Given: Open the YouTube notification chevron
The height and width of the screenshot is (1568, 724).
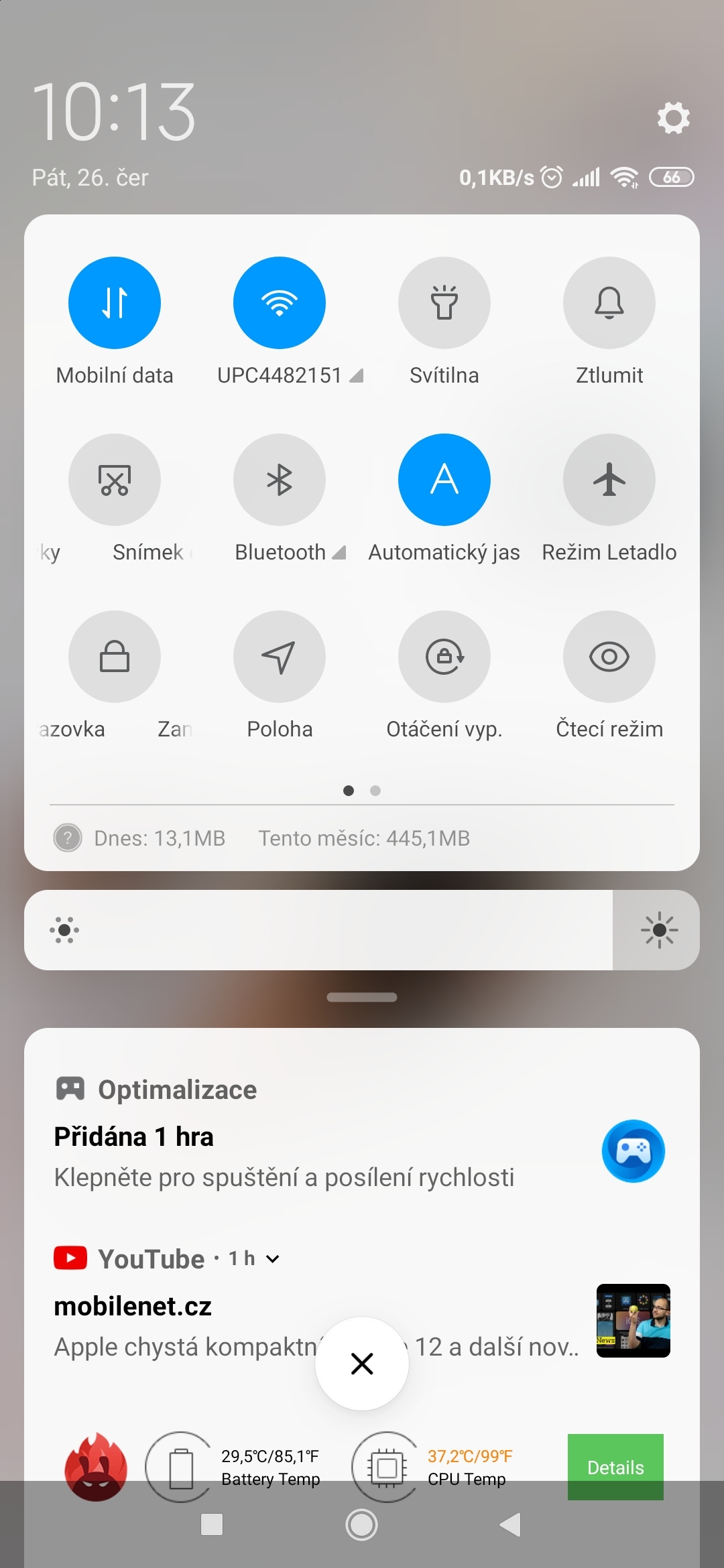Looking at the screenshot, I should (x=272, y=1258).
